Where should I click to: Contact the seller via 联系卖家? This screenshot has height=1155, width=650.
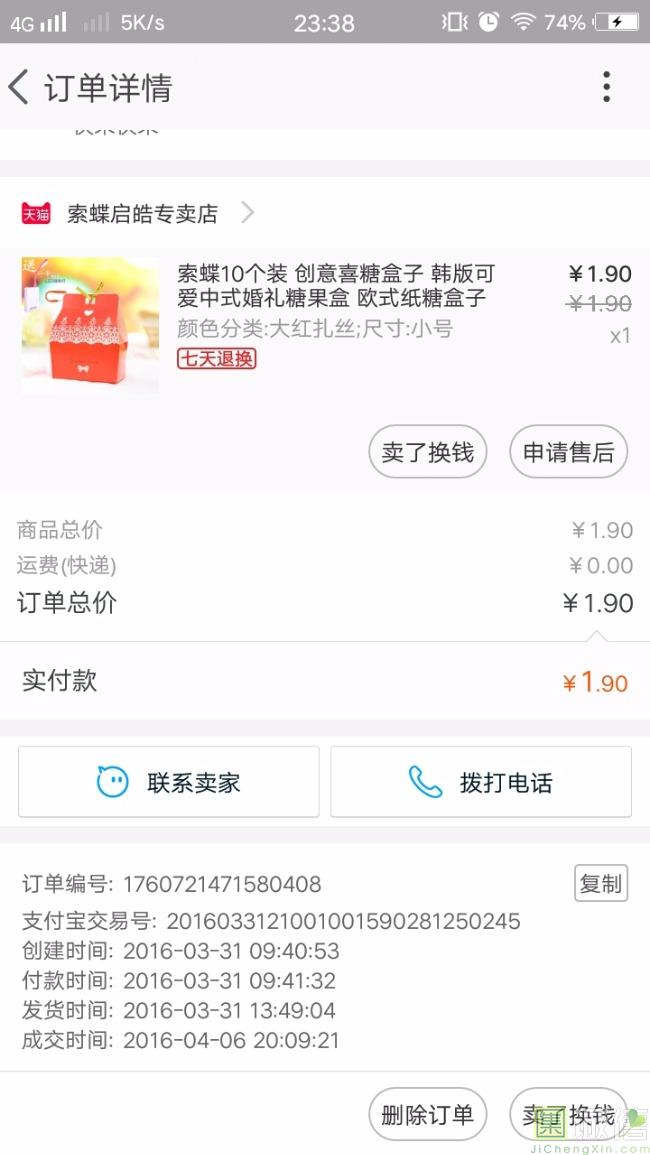coord(169,782)
